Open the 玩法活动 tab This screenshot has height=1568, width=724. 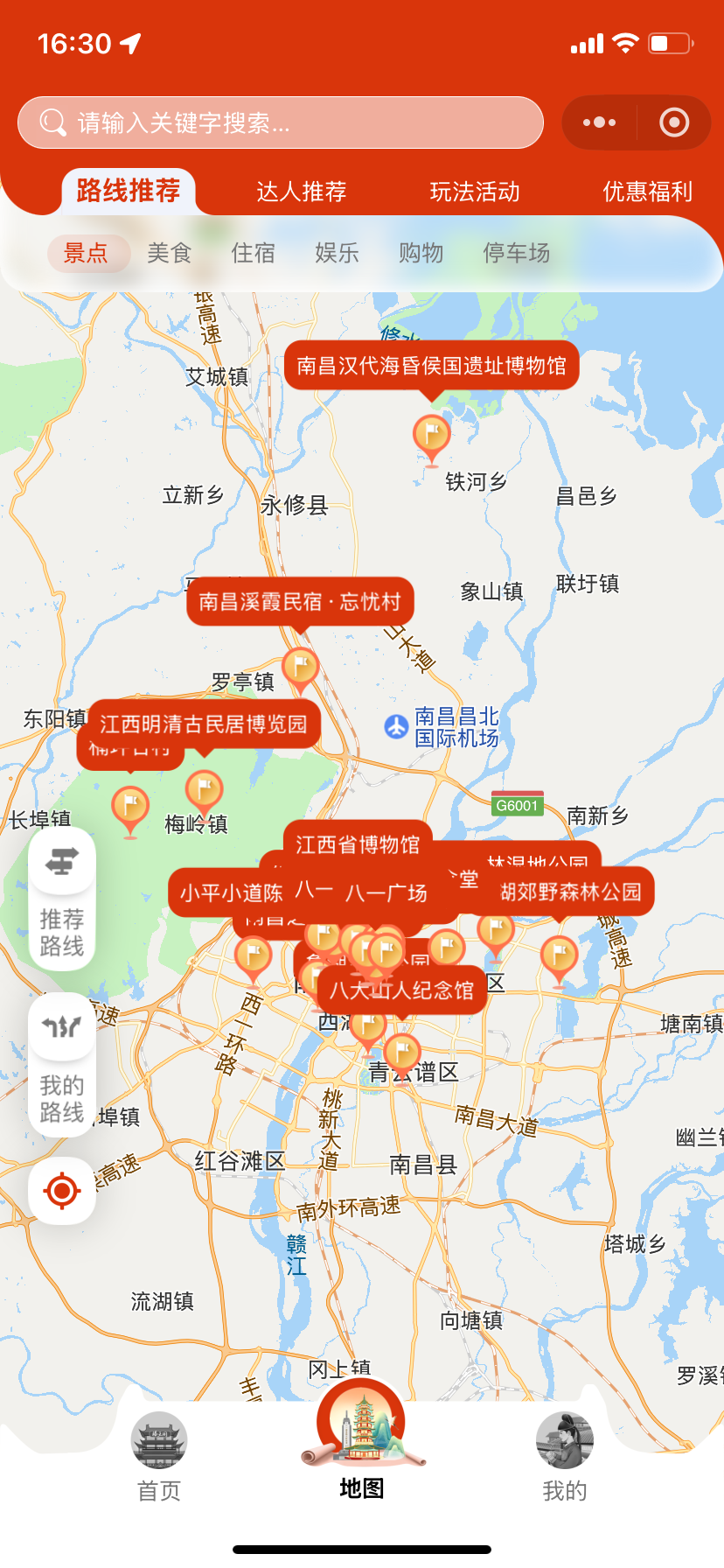pos(475,192)
